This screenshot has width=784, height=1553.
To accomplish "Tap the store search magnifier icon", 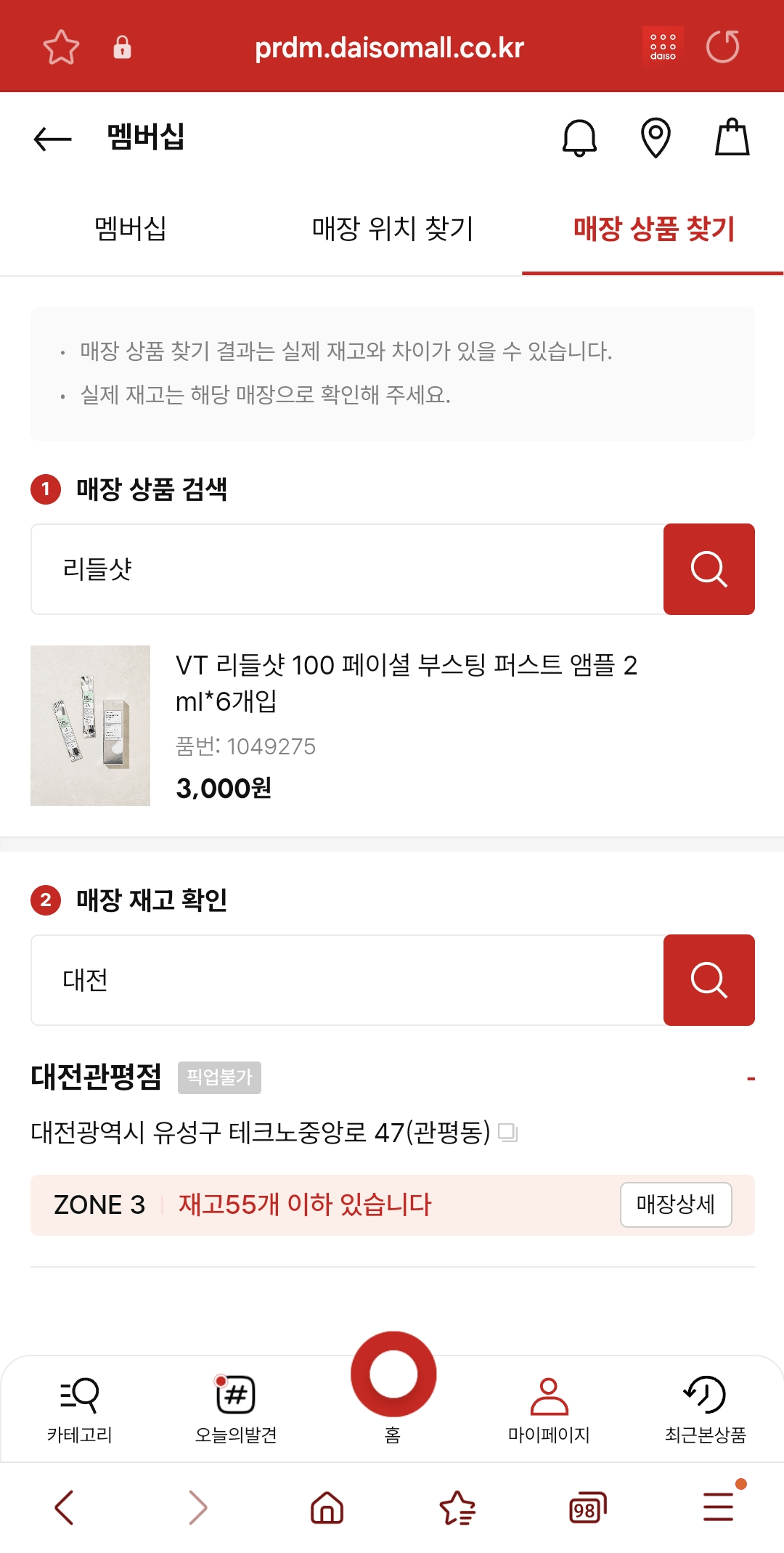I will pos(709,979).
